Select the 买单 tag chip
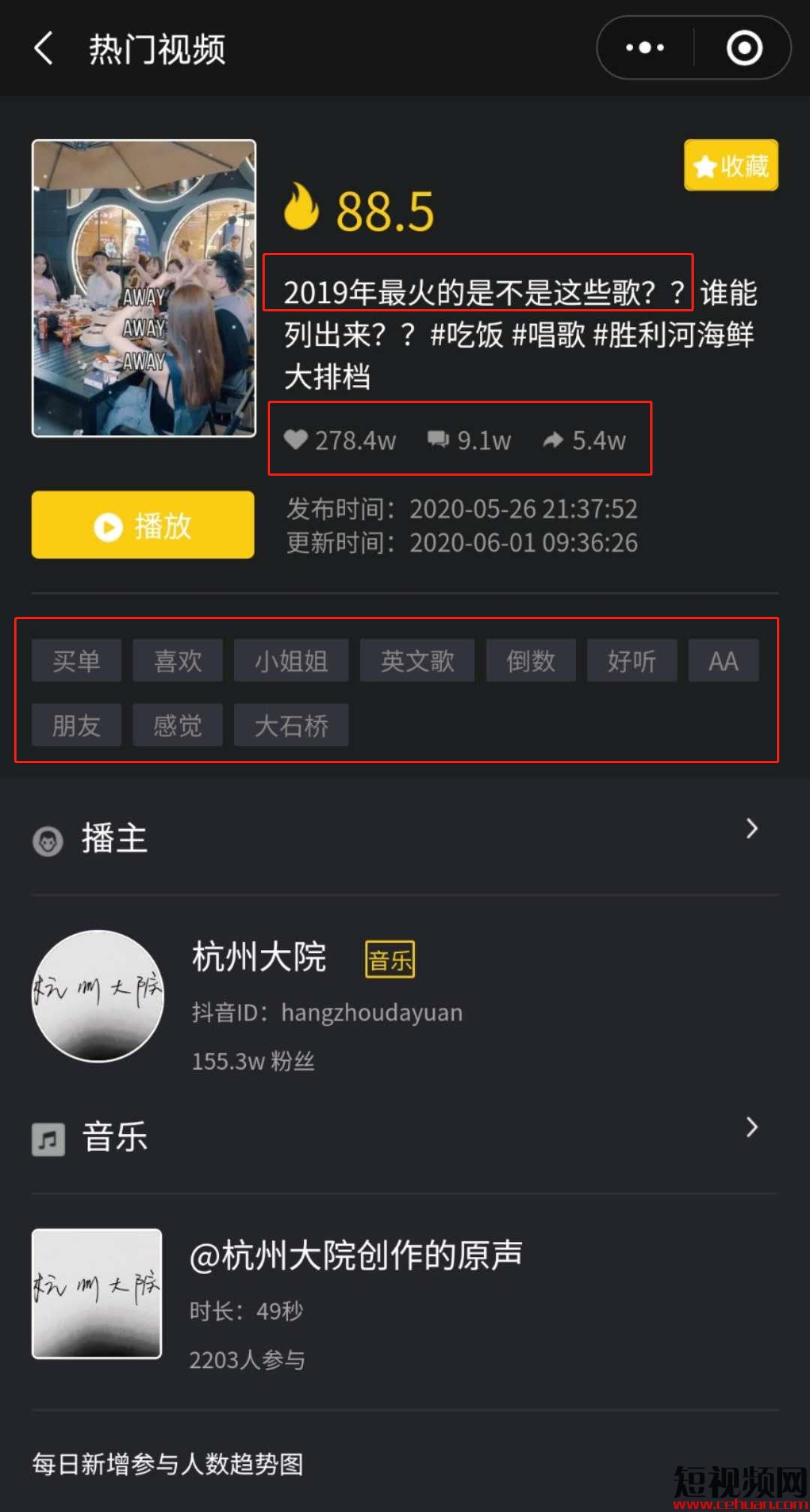The height and width of the screenshot is (1512, 810). (x=76, y=661)
